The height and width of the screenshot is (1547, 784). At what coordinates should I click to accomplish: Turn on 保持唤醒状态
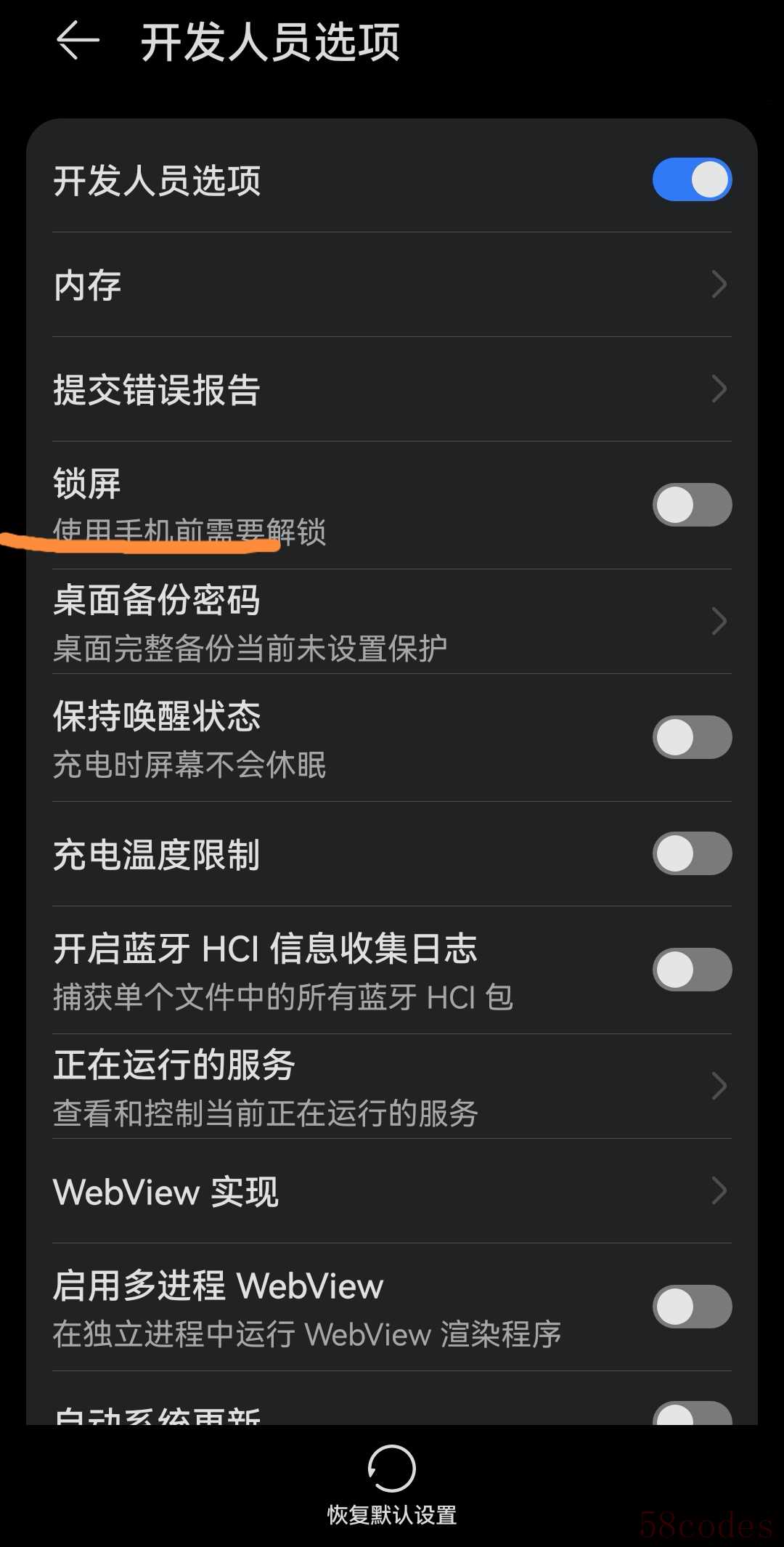coord(691,737)
